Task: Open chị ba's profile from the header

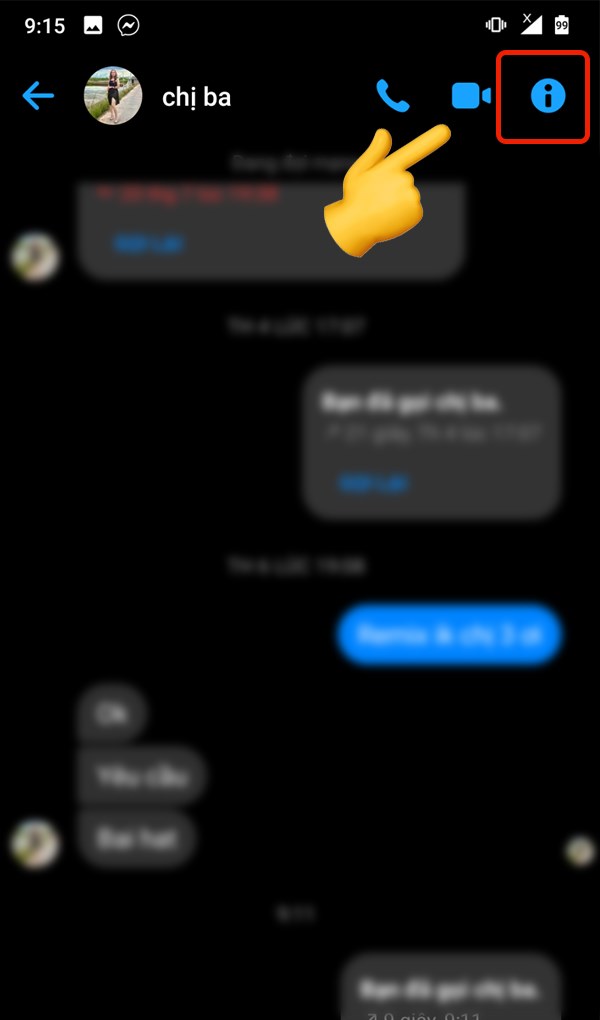Action: tap(196, 97)
